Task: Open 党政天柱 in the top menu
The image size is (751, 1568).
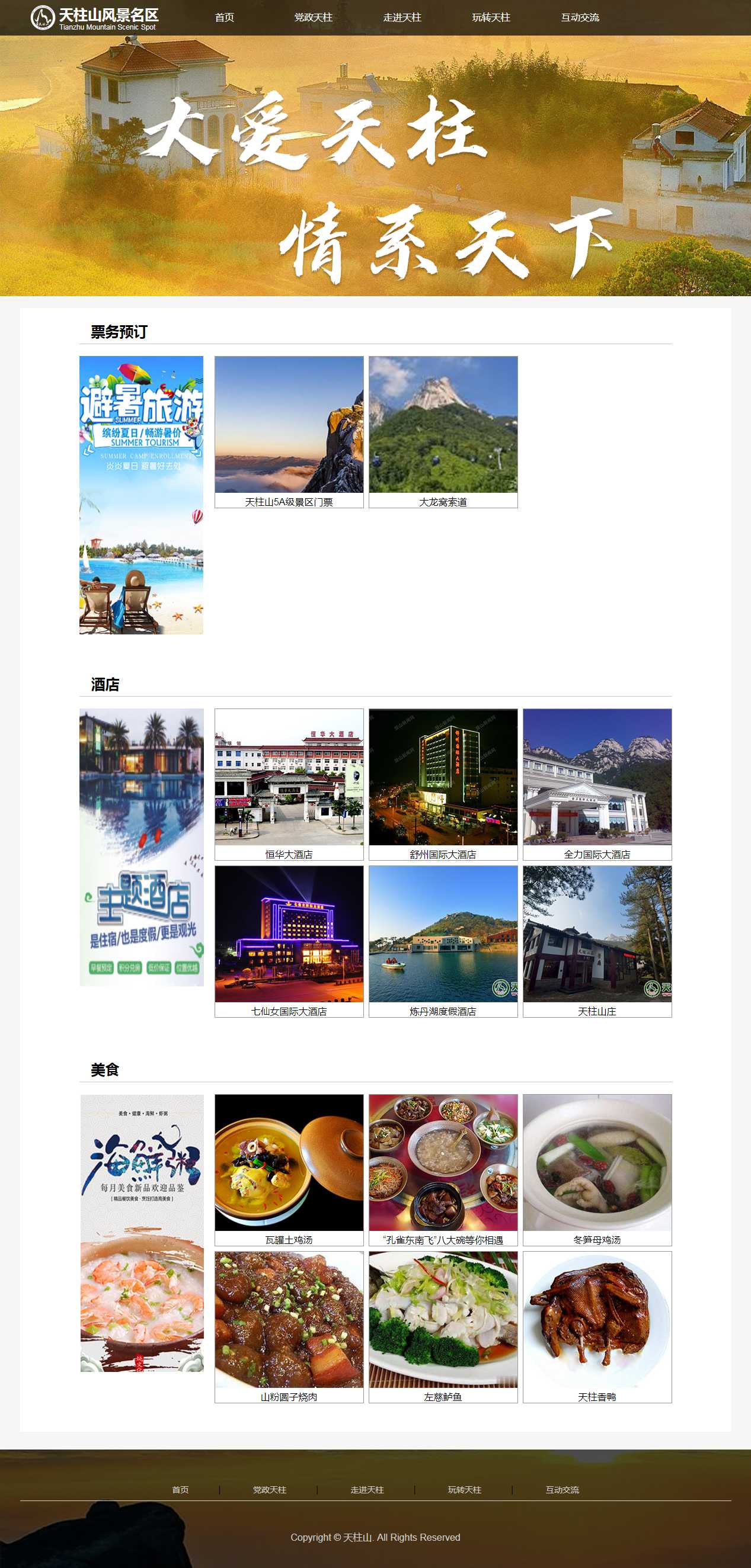Action: [313, 18]
